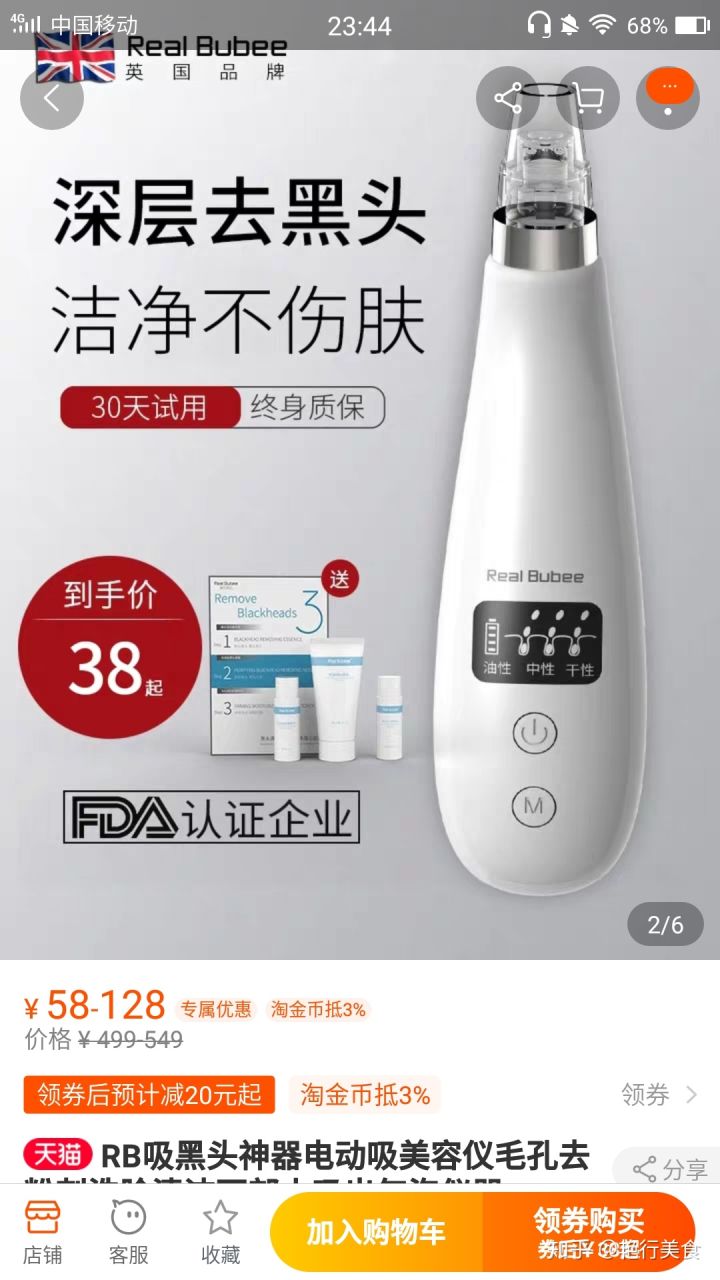The image size is (720, 1280).
Task: Open the shopping cart
Action: (x=591, y=97)
